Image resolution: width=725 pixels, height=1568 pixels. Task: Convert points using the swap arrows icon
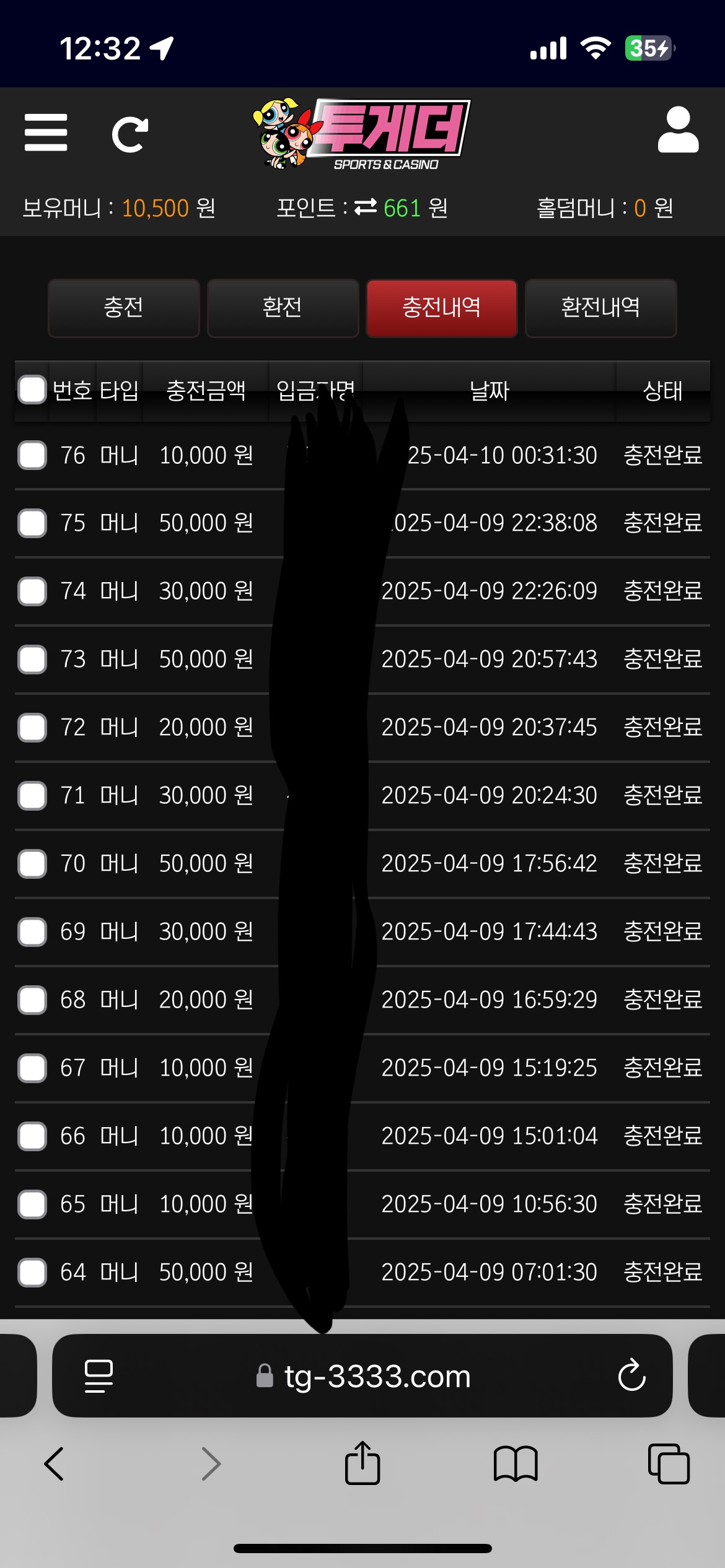366,207
